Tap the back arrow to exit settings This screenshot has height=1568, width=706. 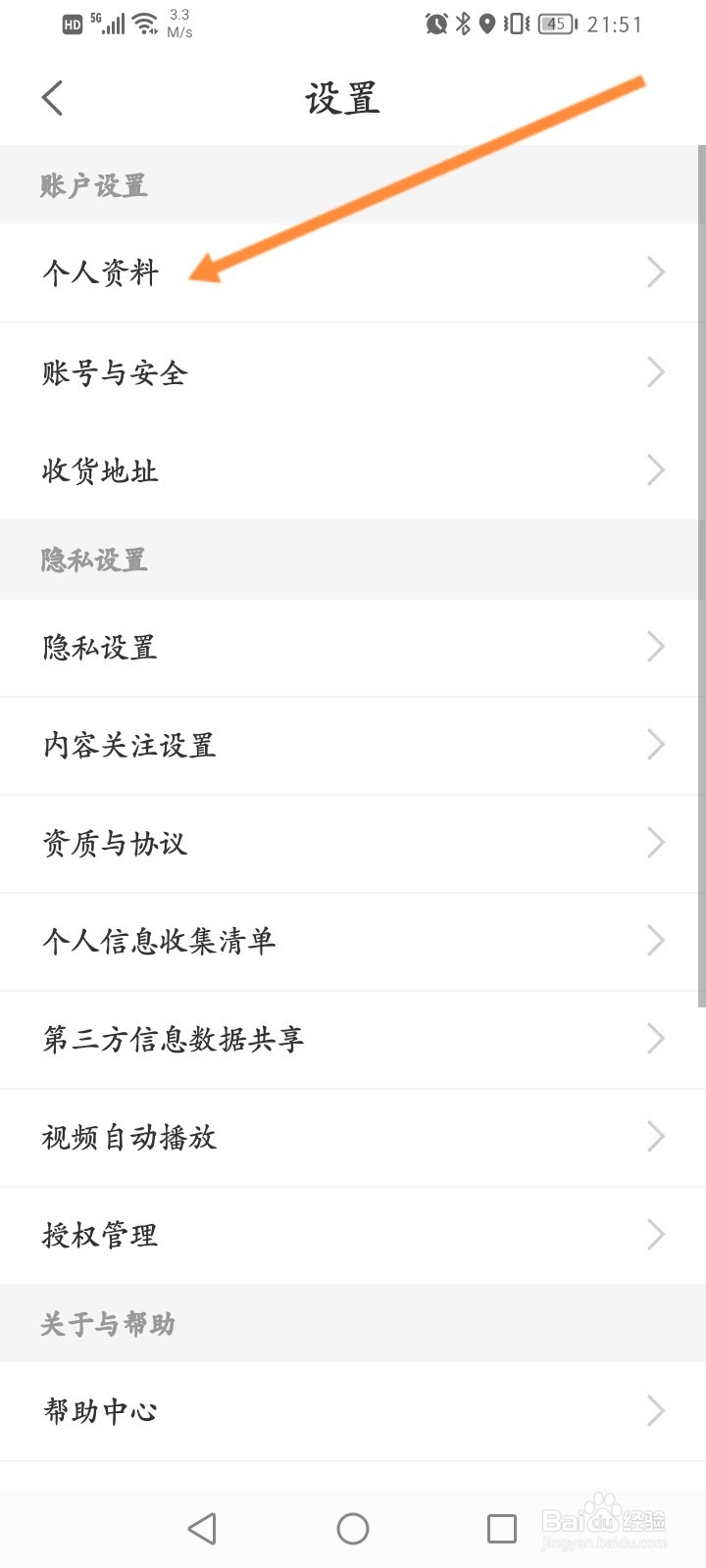(x=52, y=97)
